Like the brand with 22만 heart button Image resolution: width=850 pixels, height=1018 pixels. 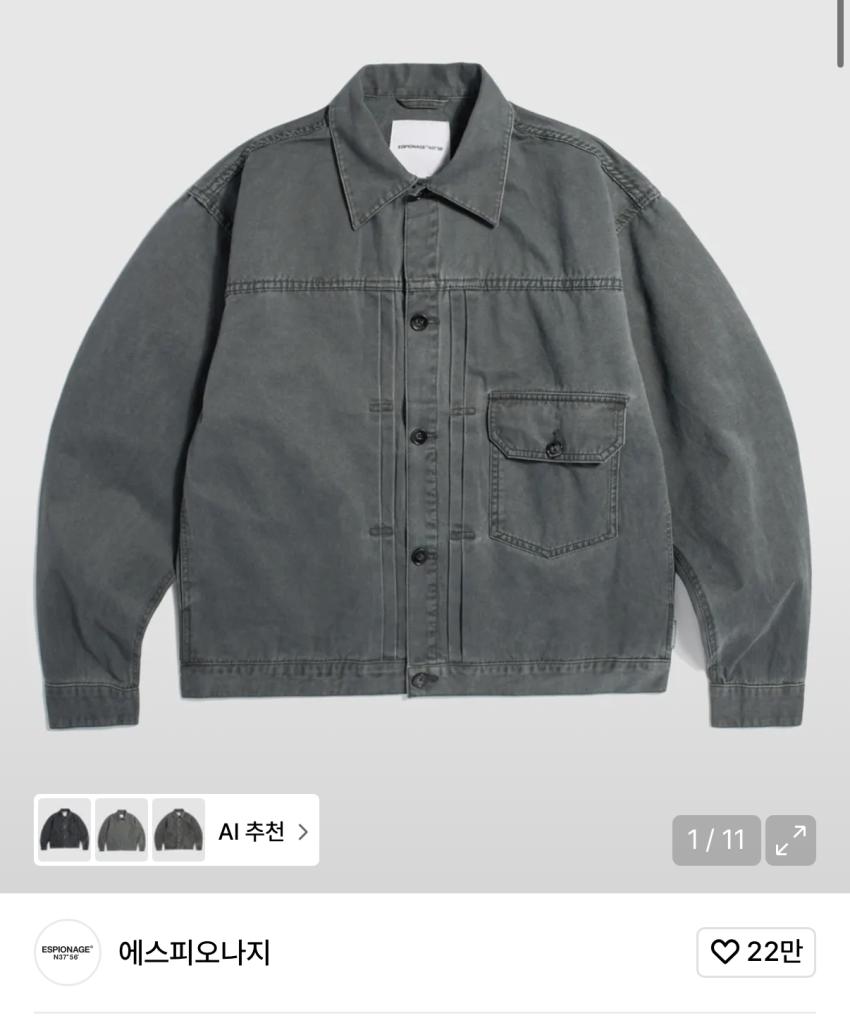tap(756, 952)
